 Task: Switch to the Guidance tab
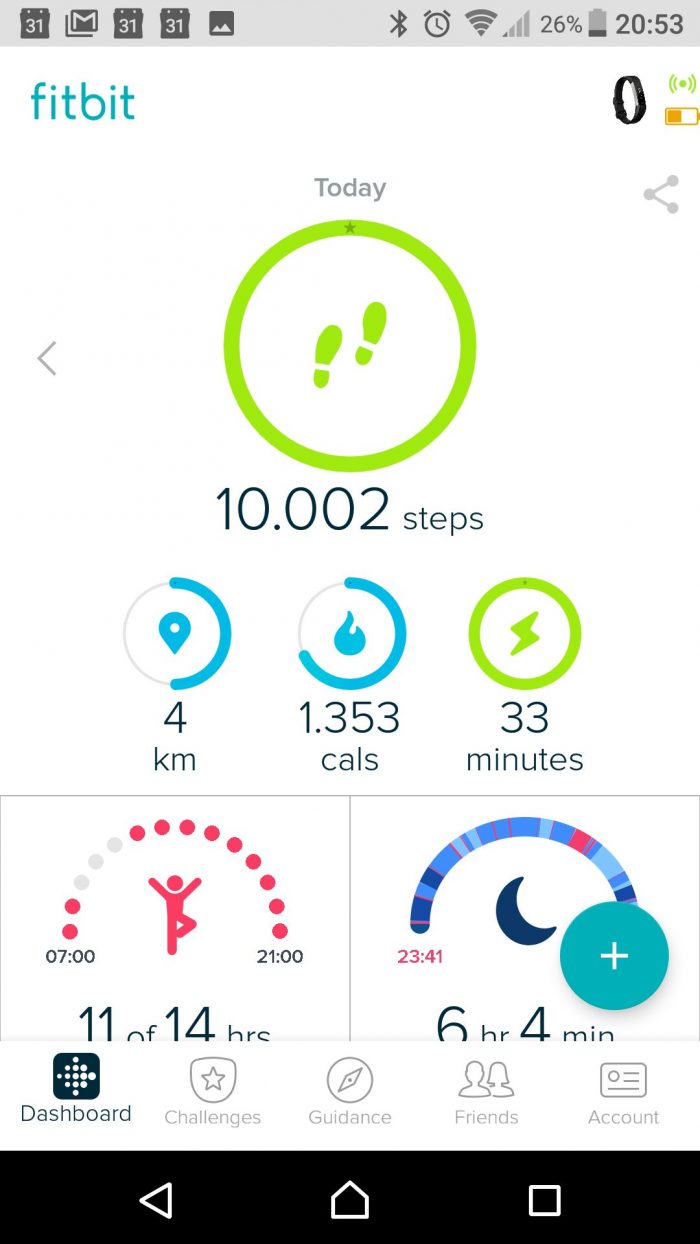click(350, 1094)
